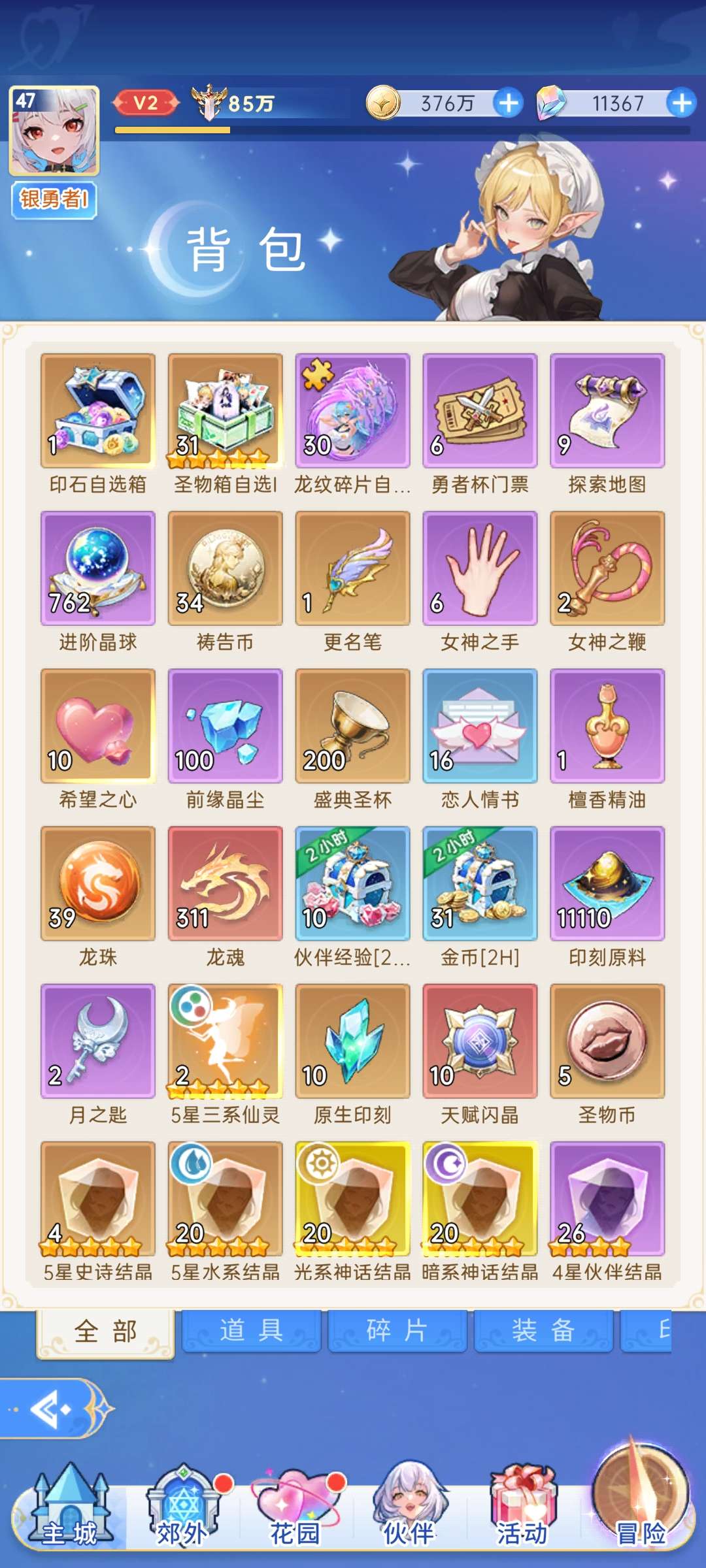Select the 印石自选箱 item
The height and width of the screenshot is (1568, 706).
pyautogui.click(x=98, y=412)
